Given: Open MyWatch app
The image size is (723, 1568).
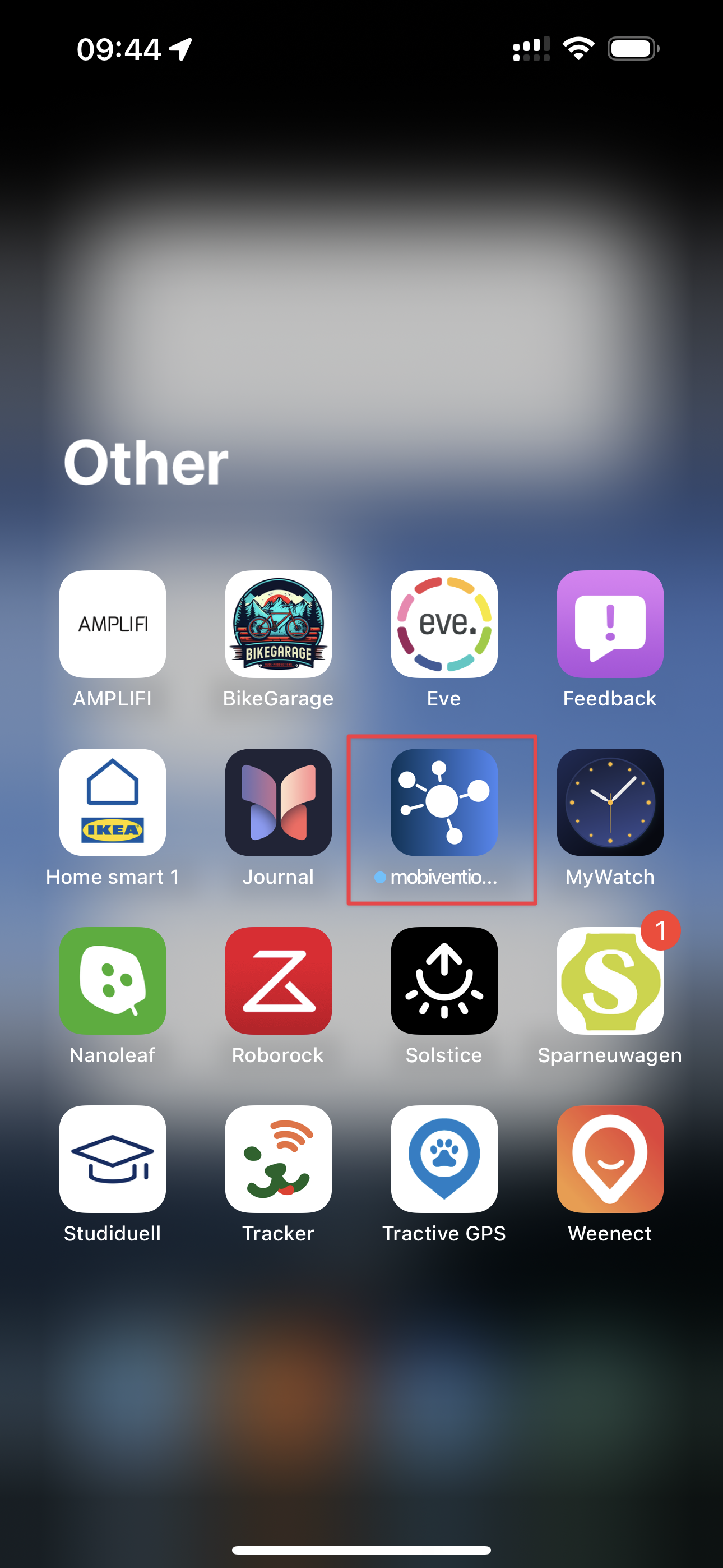Looking at the screenshot, I should pos(610,803).
